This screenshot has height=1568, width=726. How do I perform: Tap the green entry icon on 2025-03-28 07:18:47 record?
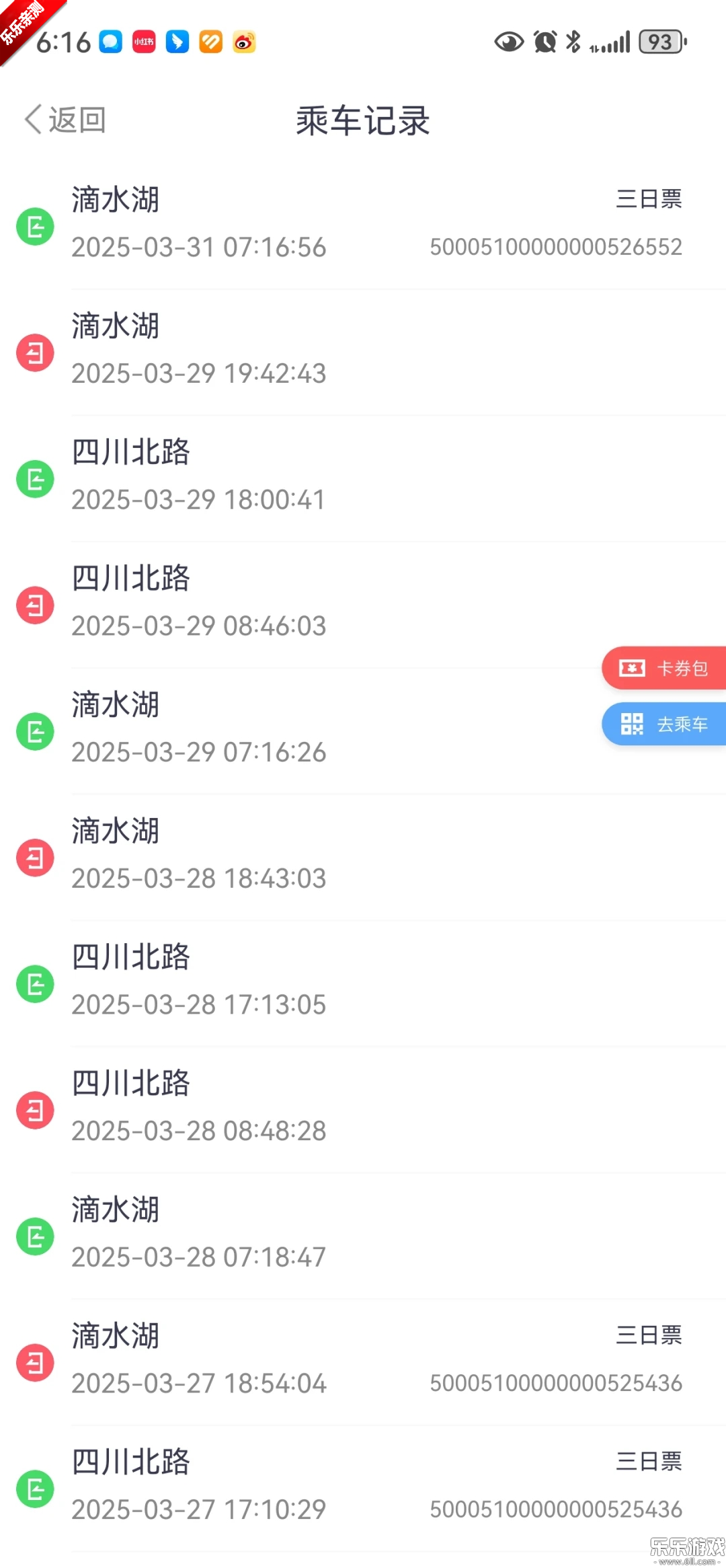tap(34, 1236)
